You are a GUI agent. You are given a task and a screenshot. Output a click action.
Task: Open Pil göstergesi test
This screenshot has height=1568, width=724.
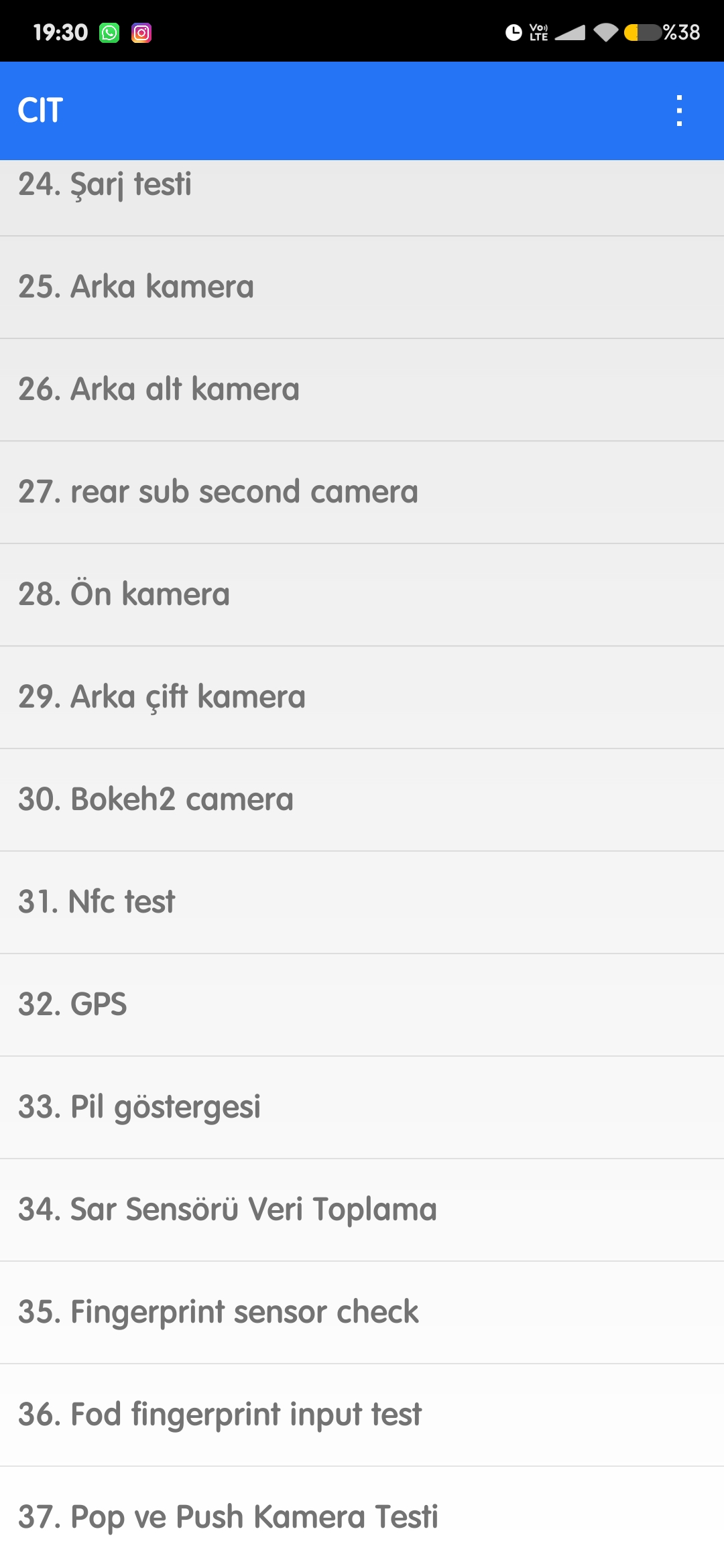pyautogui.click(x=362, y=1108)
